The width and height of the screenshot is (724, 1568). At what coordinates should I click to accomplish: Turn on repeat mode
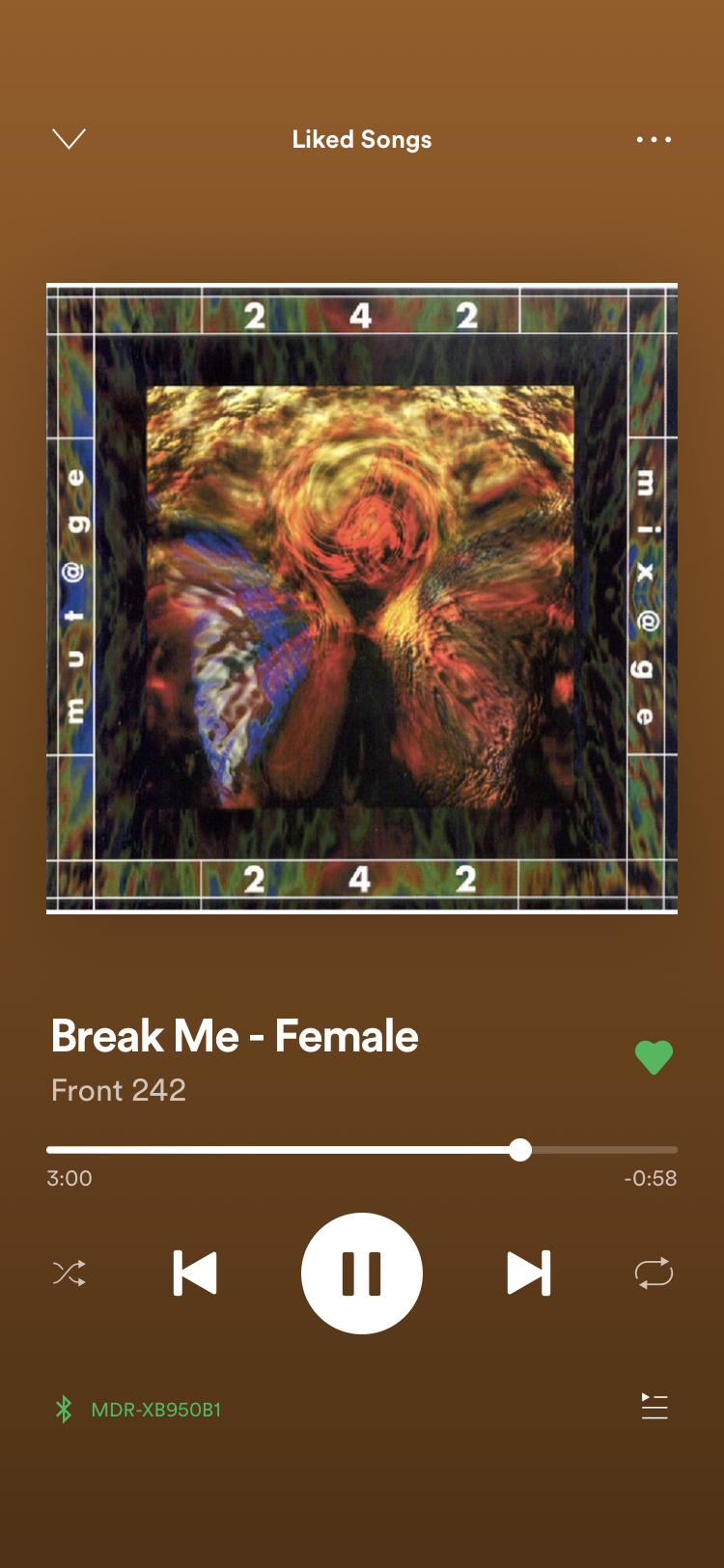(654, 1274)
